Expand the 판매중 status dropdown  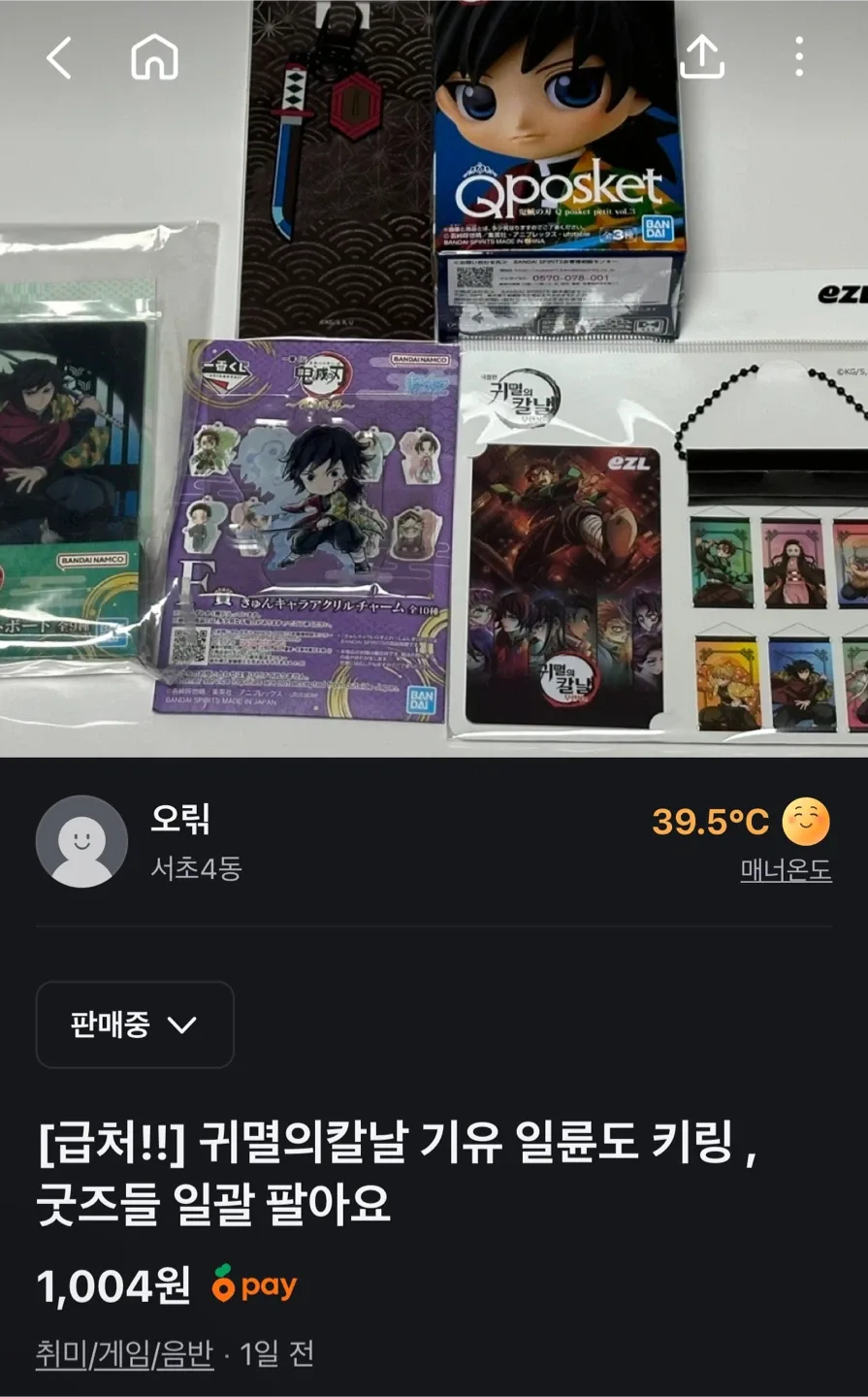pyautogui.click(x=135, y=1024)
